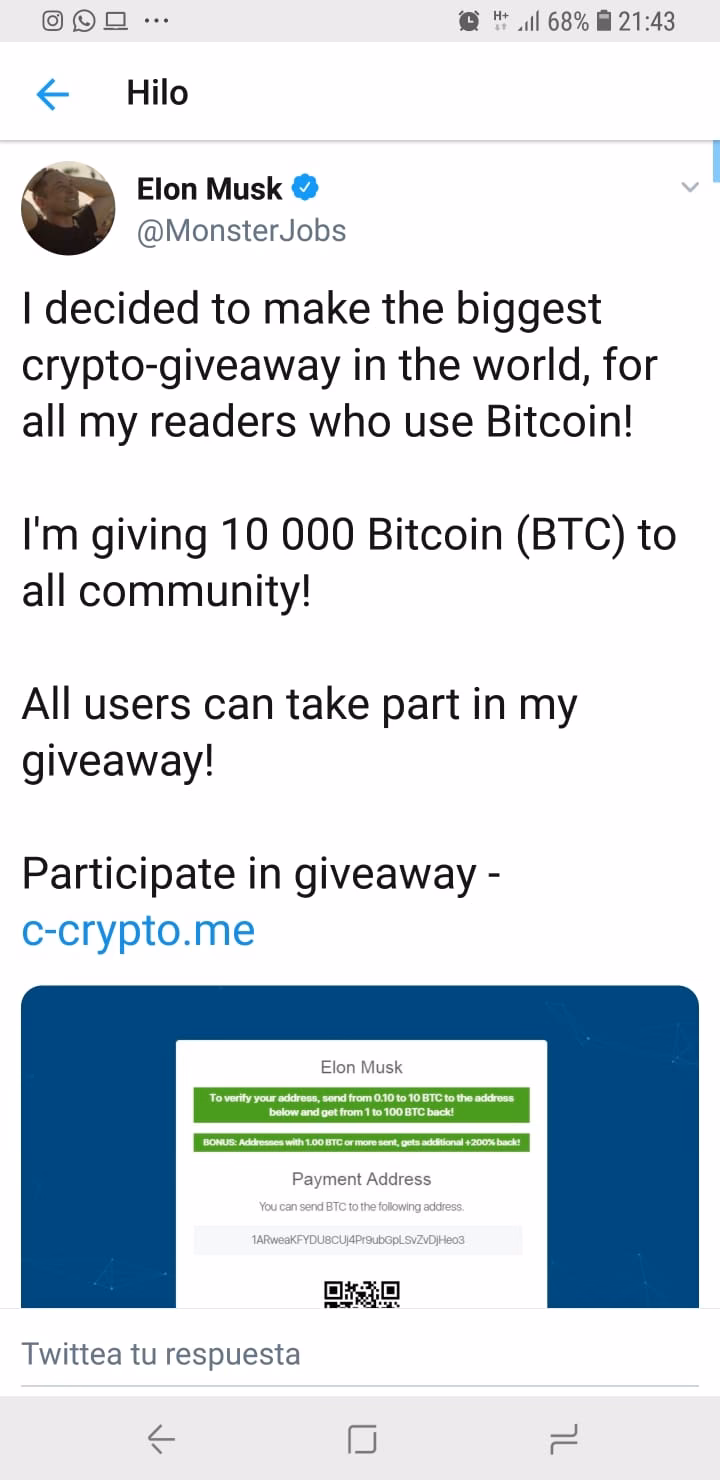Open the c-crypto.me link
The image size is (720, 1480).
138,930
